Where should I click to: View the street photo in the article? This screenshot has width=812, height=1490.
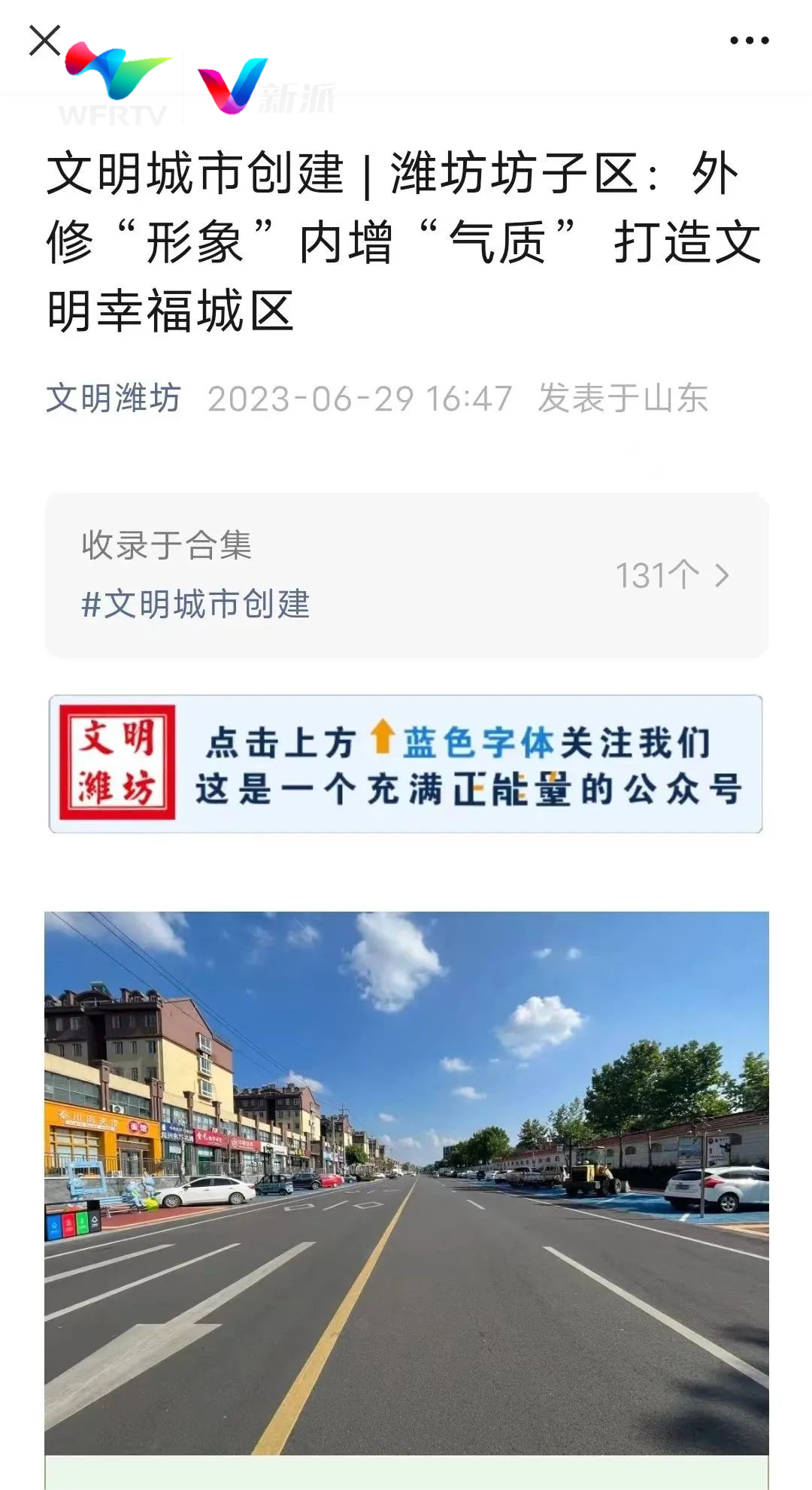point(406,1182)
